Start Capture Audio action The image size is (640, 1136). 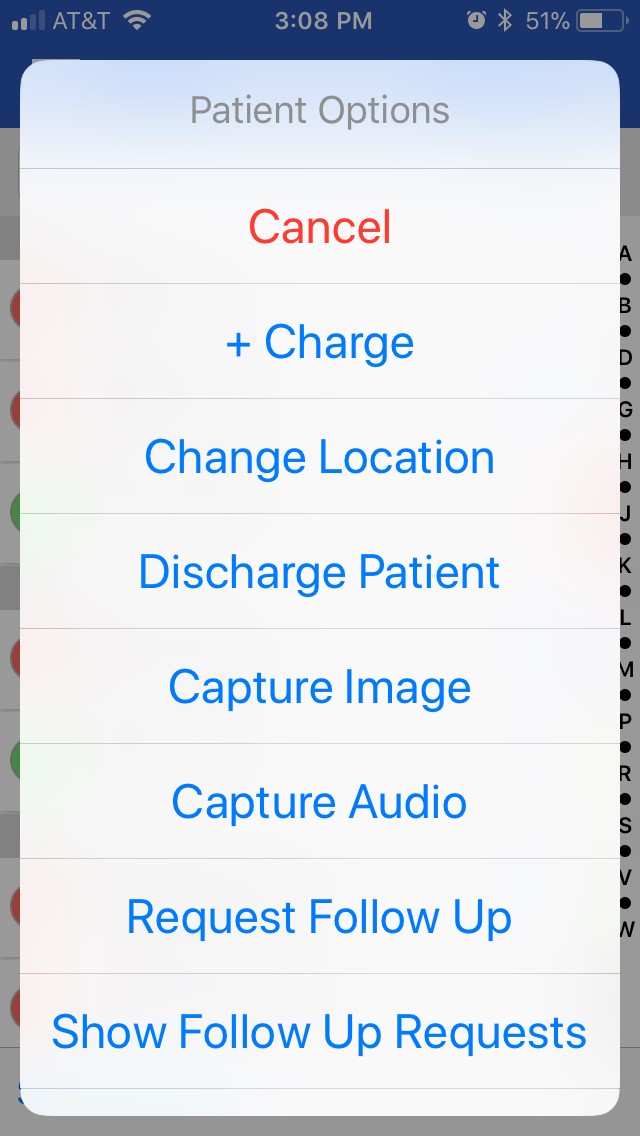[x=320, y=801]
